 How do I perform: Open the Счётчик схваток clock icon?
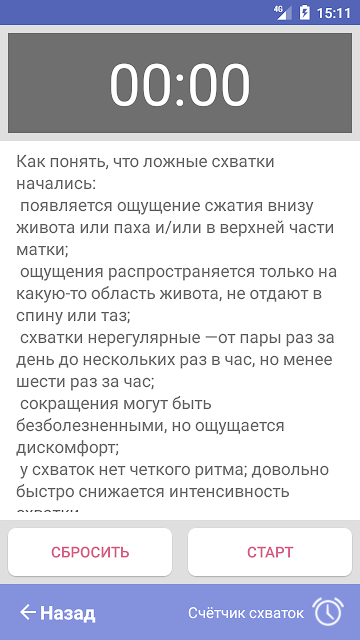coord(328,611)
